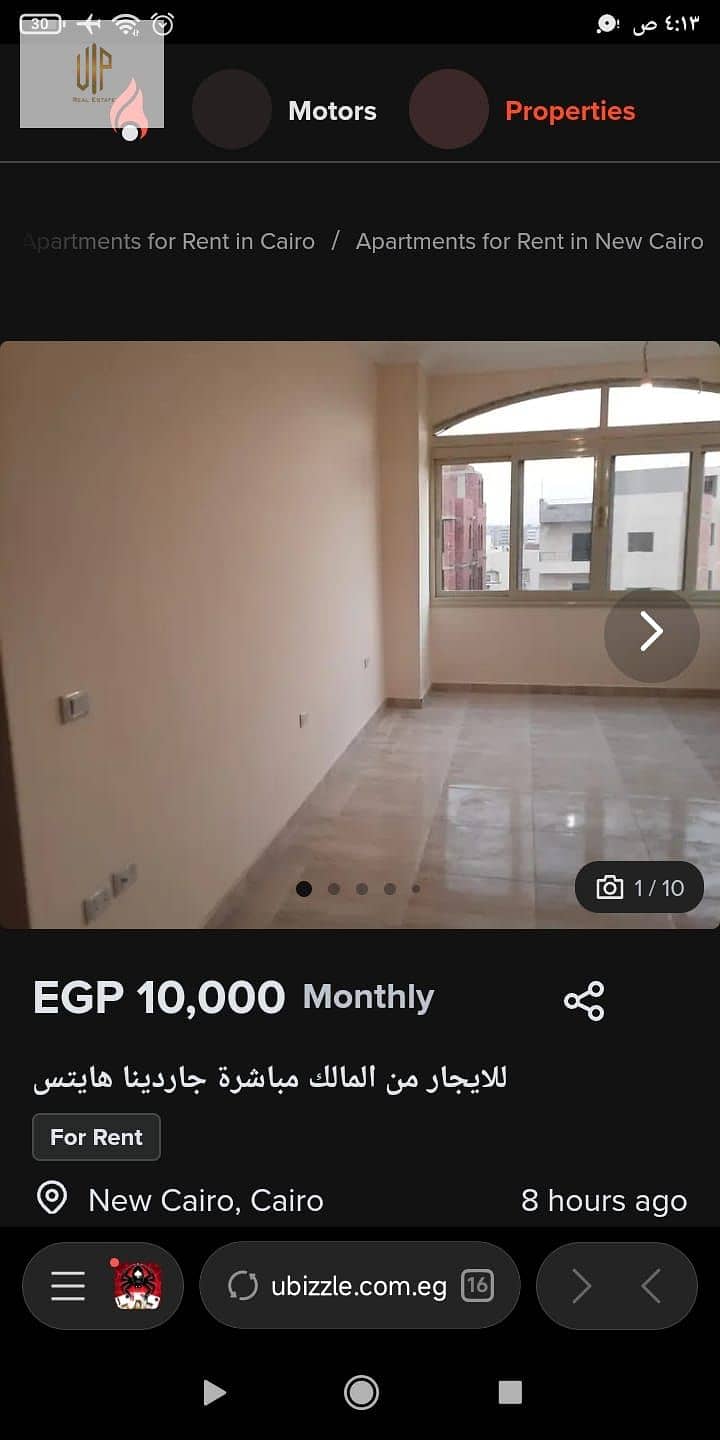Open Apartments for Rent in New Cairo breadcrumb

click(529, 242)
